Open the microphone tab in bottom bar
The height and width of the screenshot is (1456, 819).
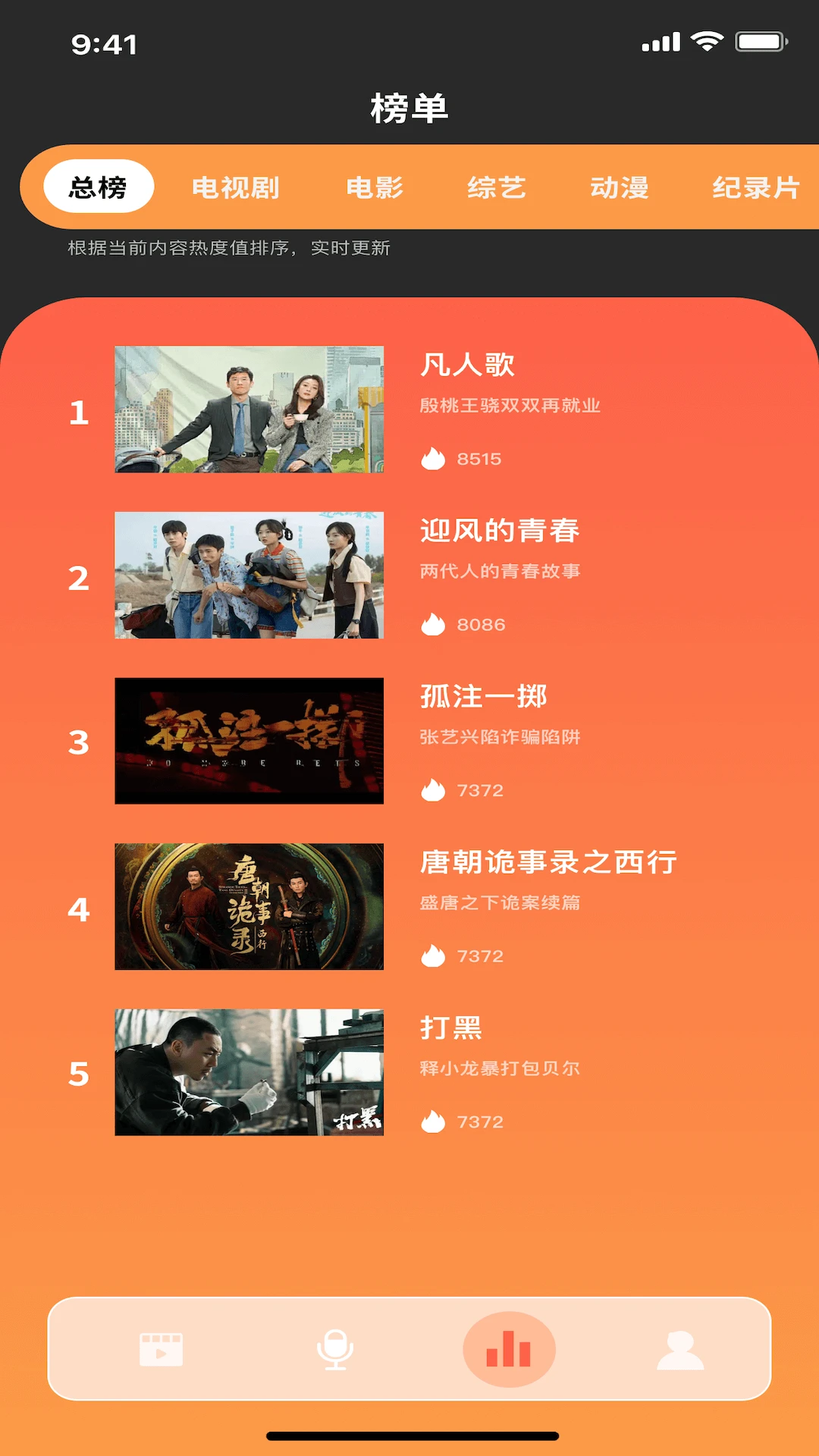click(x=334, y=1349)
